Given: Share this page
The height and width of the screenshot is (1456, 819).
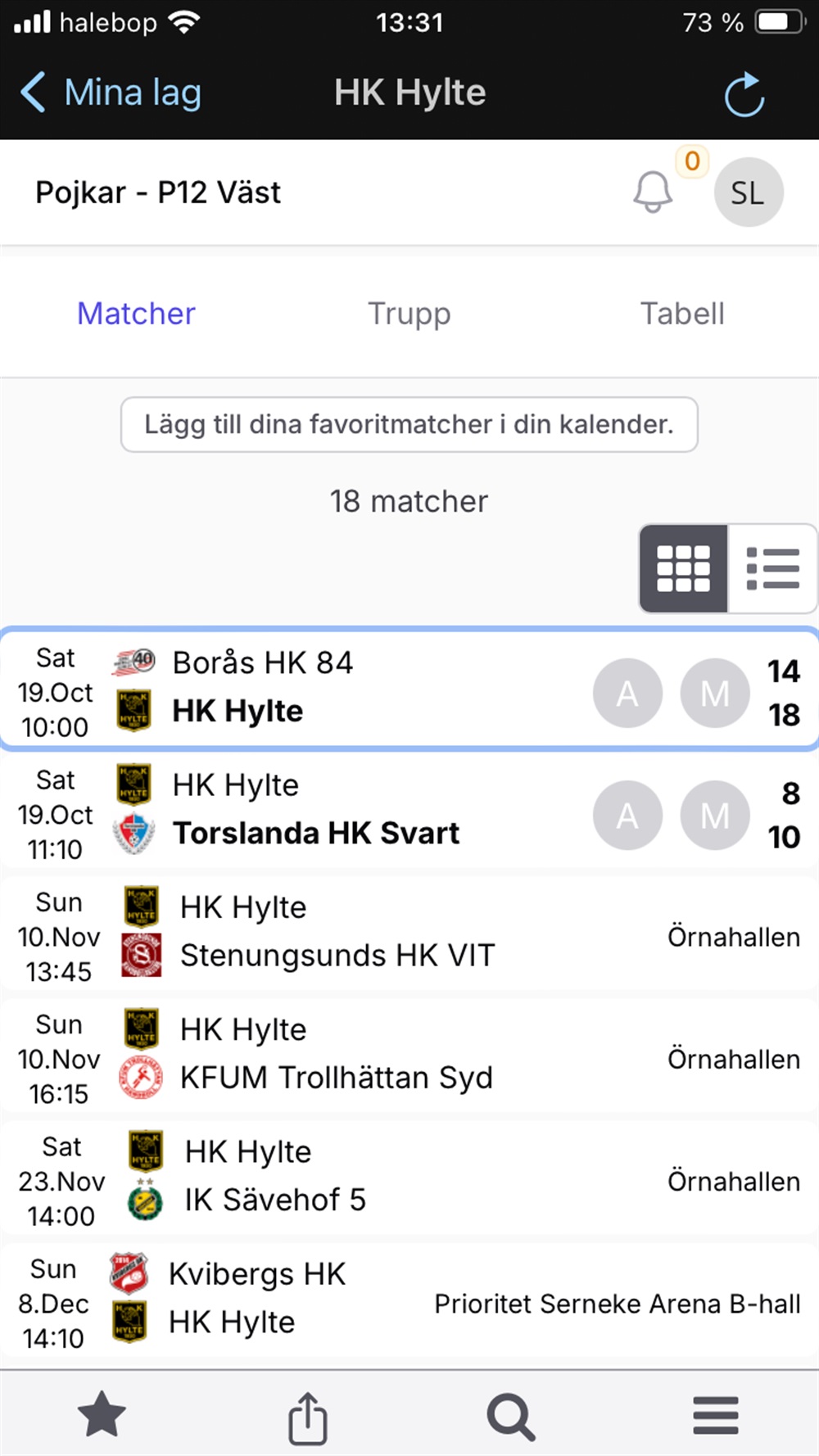Looking at the screenshot, I should click(307, 1417).
